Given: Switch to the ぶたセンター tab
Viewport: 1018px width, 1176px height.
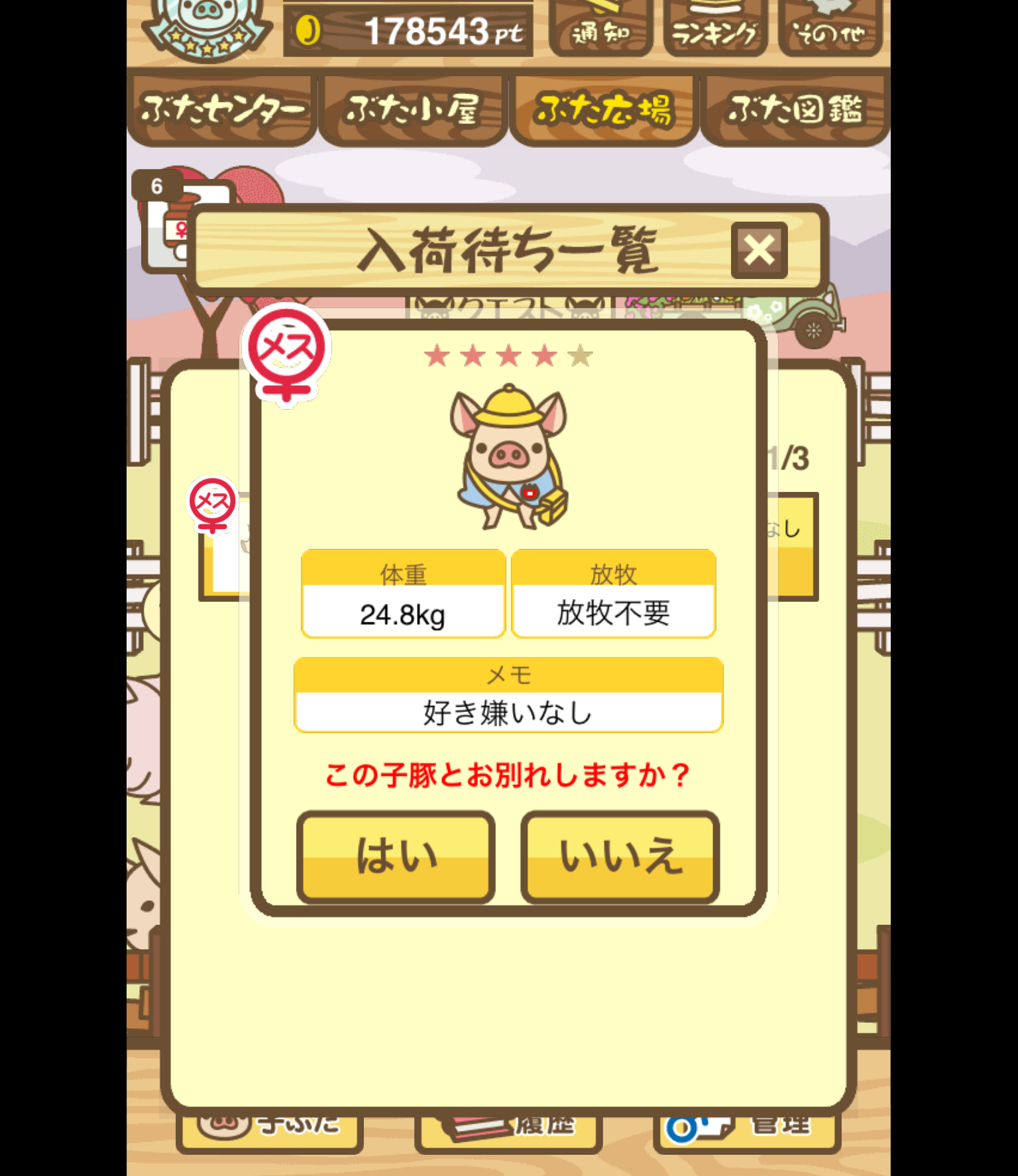Looking at the screenshot, I should click(222, 109).
